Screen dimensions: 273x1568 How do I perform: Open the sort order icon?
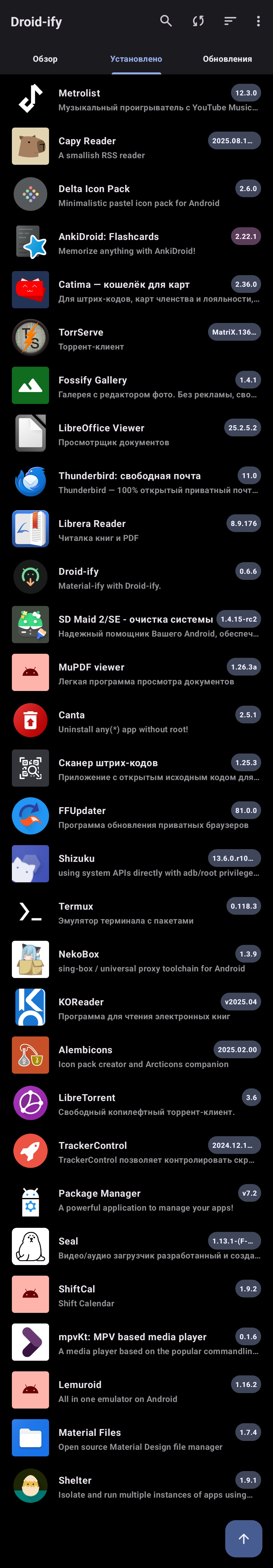tap(230, 21)
